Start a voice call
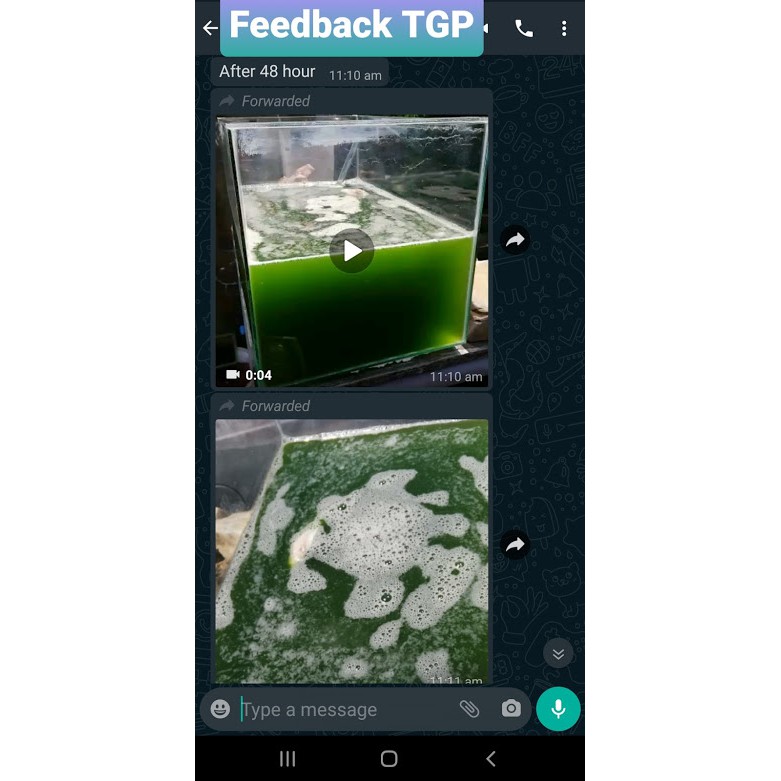The height and width of the screenshot is (781, 781). pos(523,28)
